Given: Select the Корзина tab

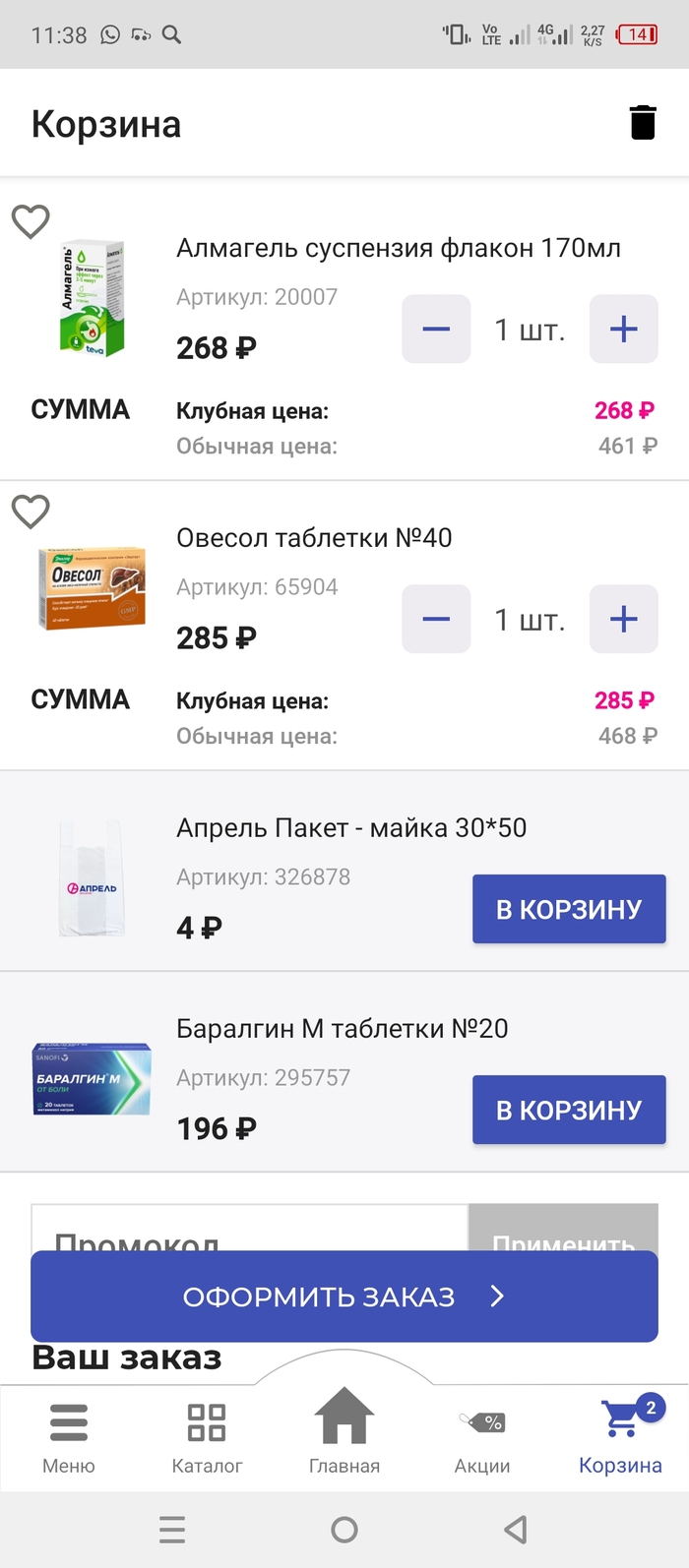Looking at the screenshot, I should pos(620,1438).
